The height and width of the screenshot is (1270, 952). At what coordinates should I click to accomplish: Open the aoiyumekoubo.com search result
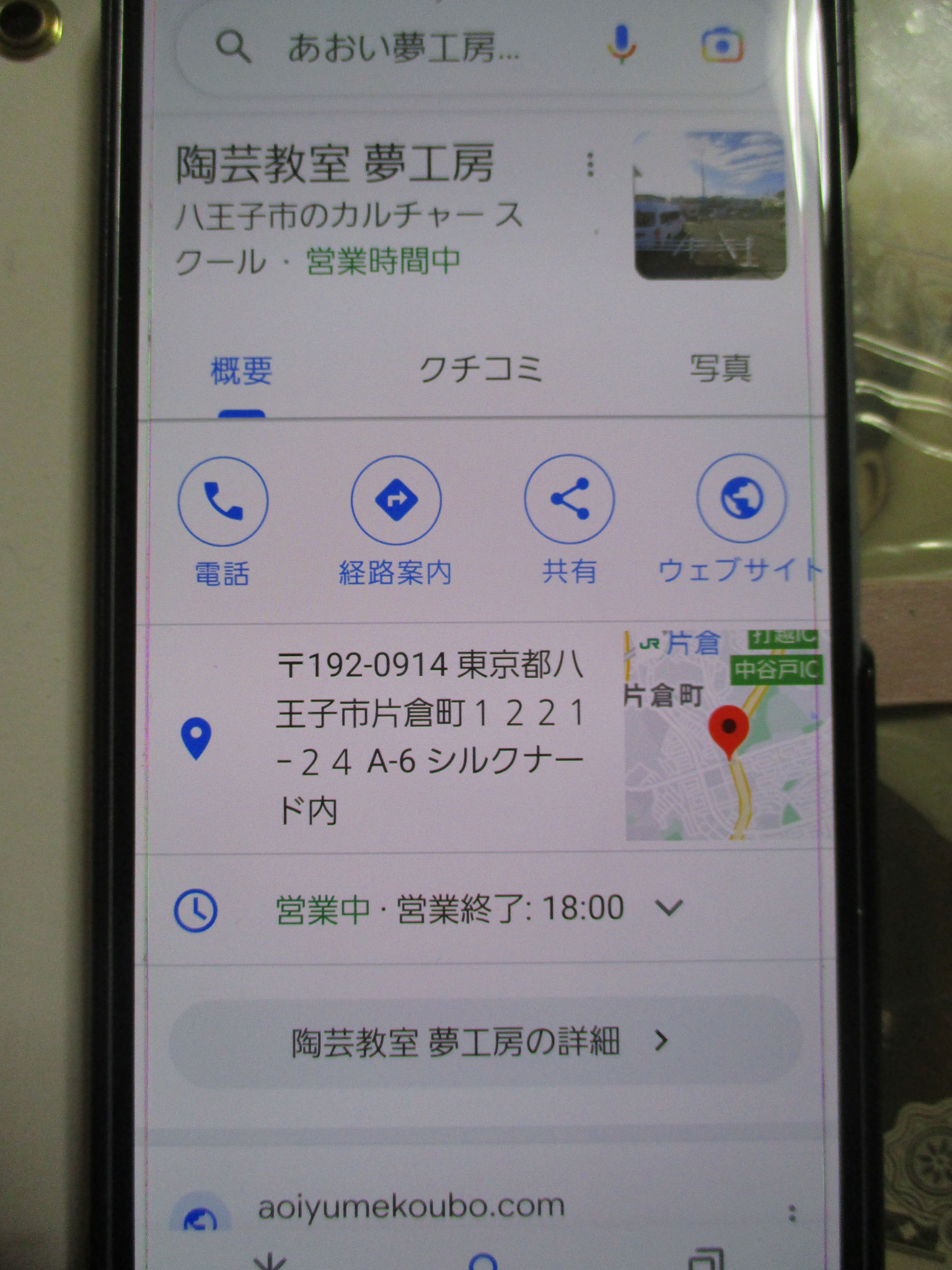click(411, 1206)
